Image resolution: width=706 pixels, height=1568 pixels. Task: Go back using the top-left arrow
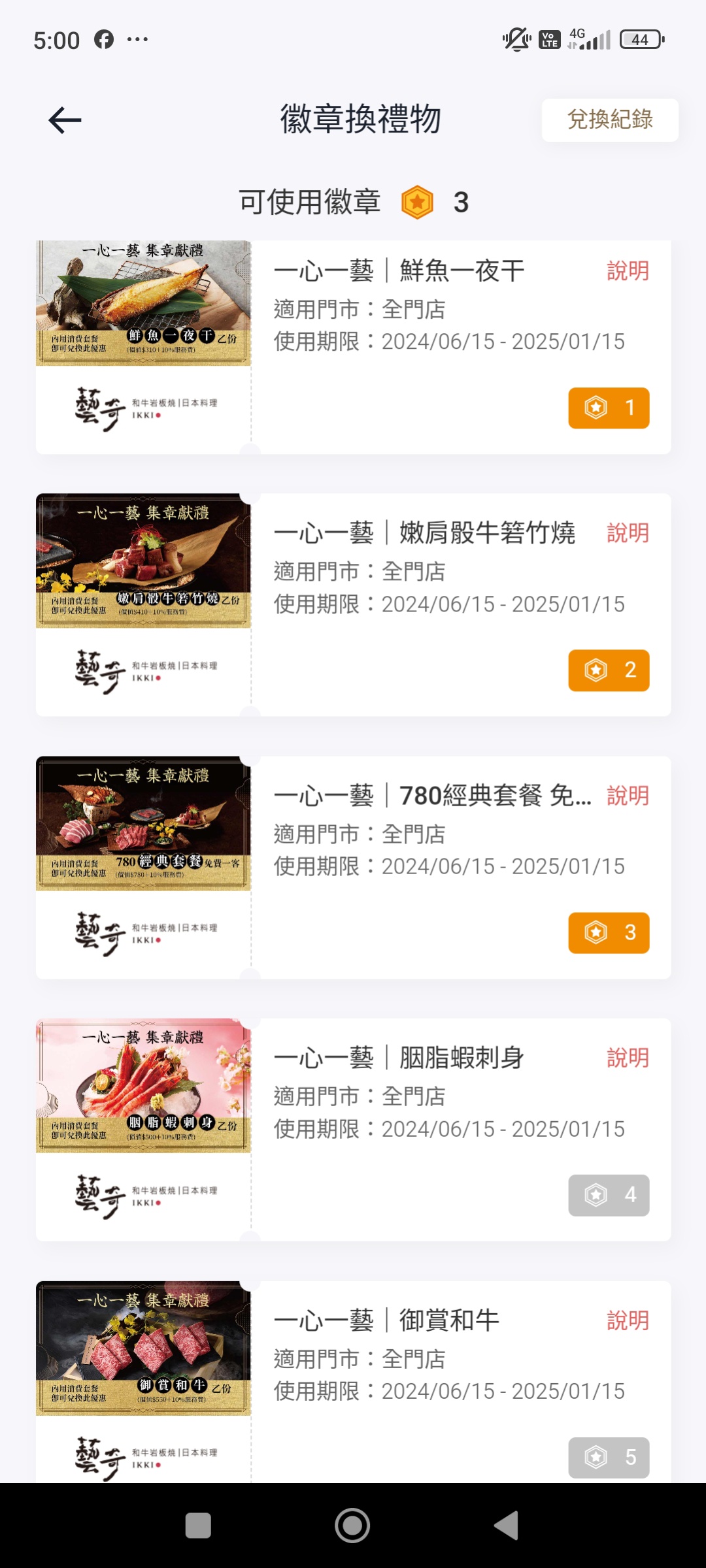point(65,120)
